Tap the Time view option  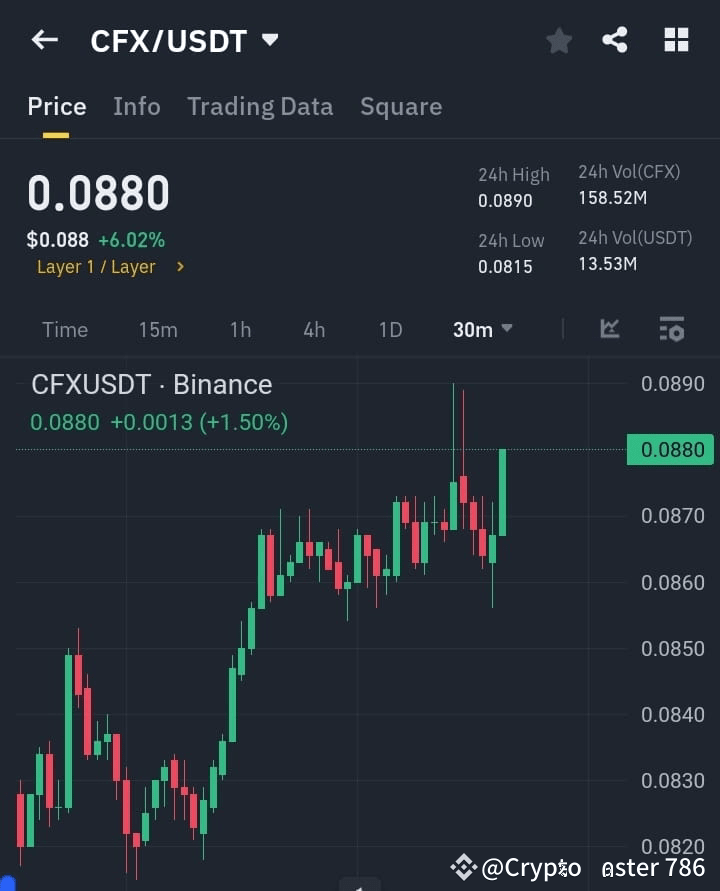tap(64, 329)
